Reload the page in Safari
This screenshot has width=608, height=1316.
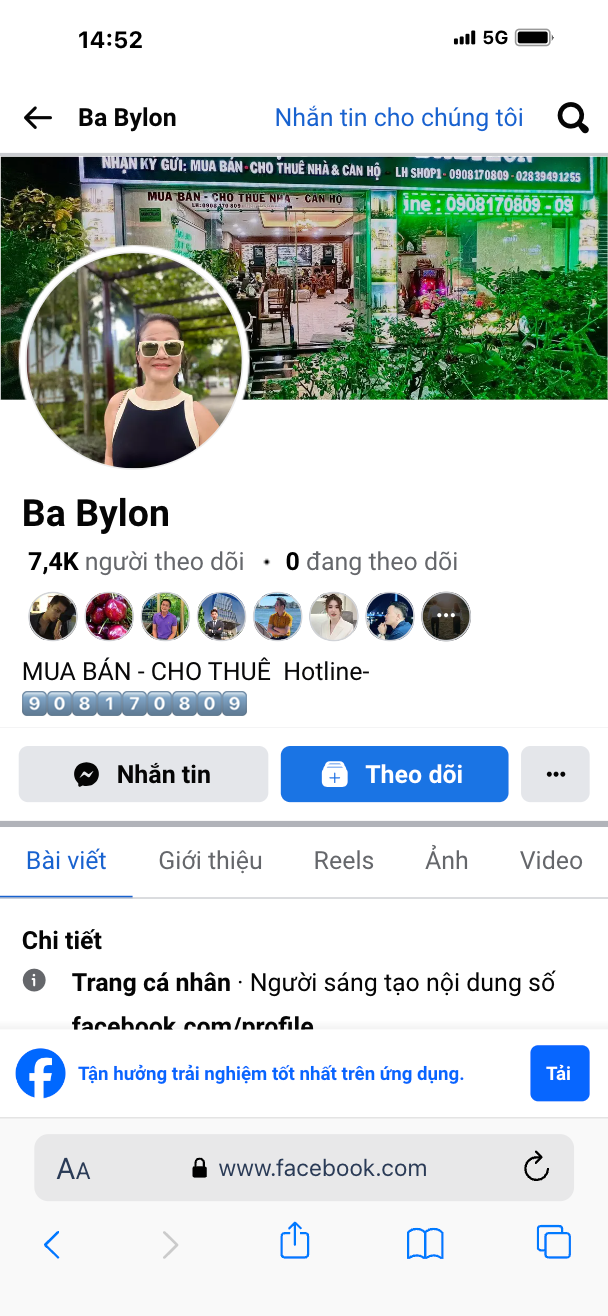pyautogui.click(x=536, y=1167)
